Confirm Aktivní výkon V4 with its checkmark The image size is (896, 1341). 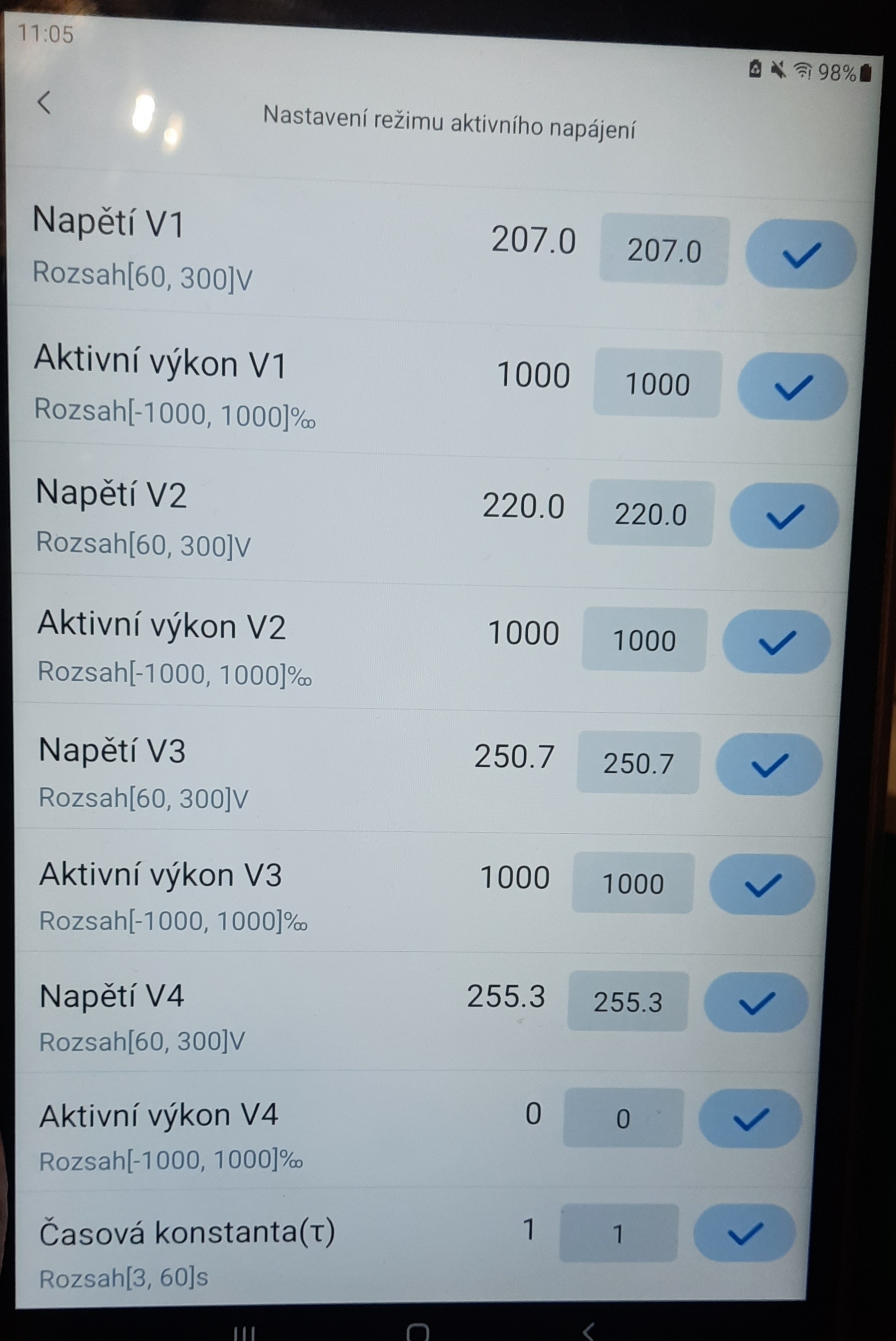click(749, 1119)
